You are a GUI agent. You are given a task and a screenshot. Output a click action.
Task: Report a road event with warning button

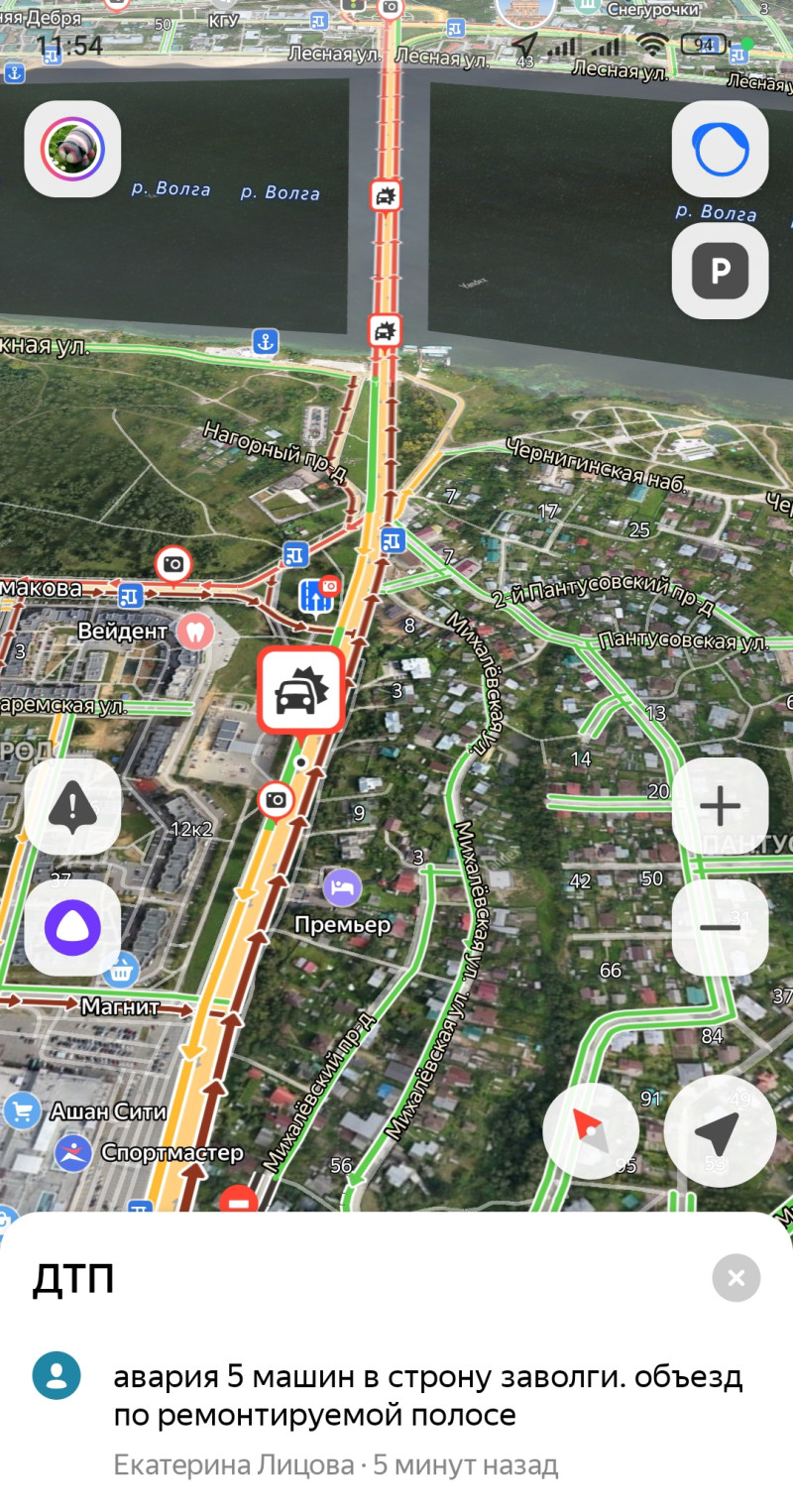(72, 806)
